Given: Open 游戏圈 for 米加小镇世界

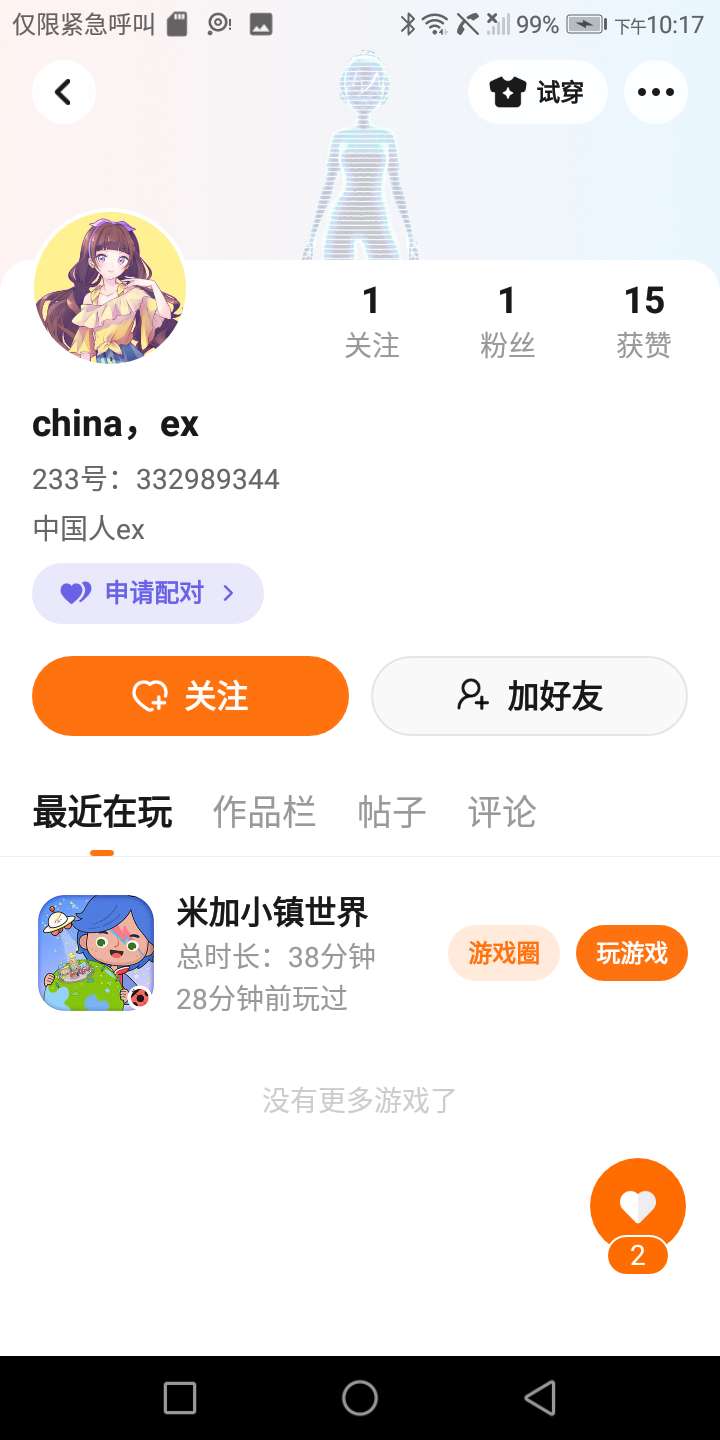Looking at the screenshot, I should 503,953.
